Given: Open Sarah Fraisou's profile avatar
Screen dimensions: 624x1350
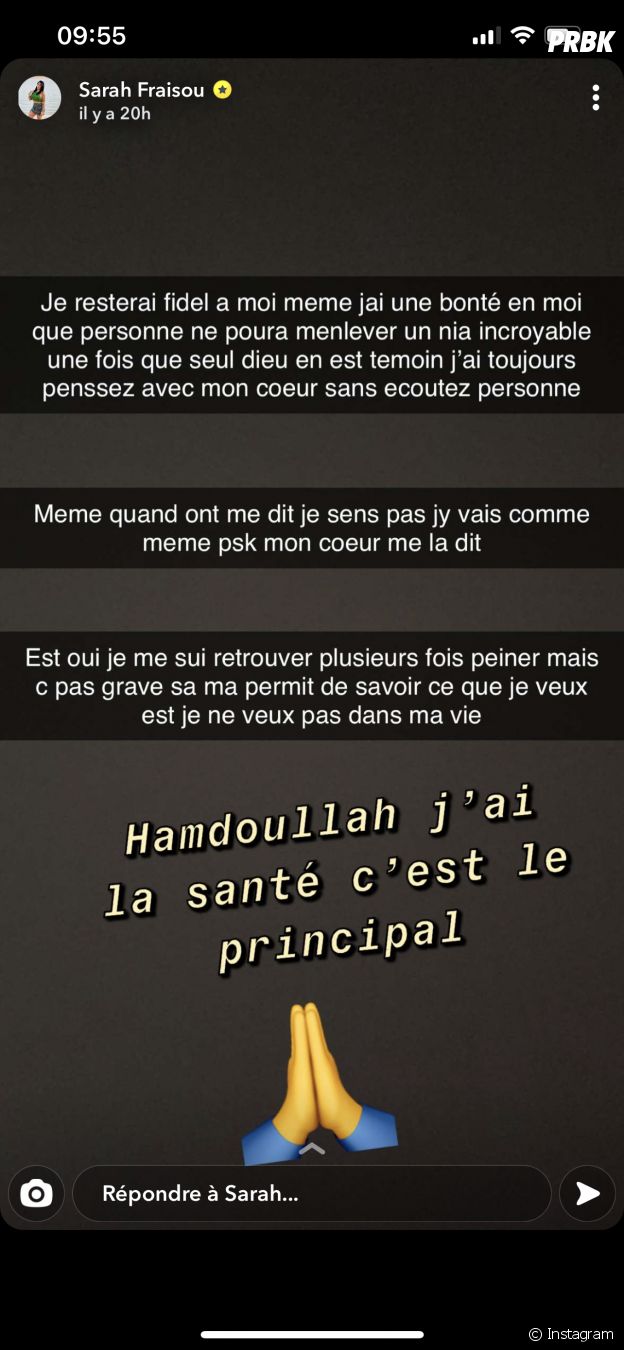Looking at the screenshot, I should coord(39,98).
